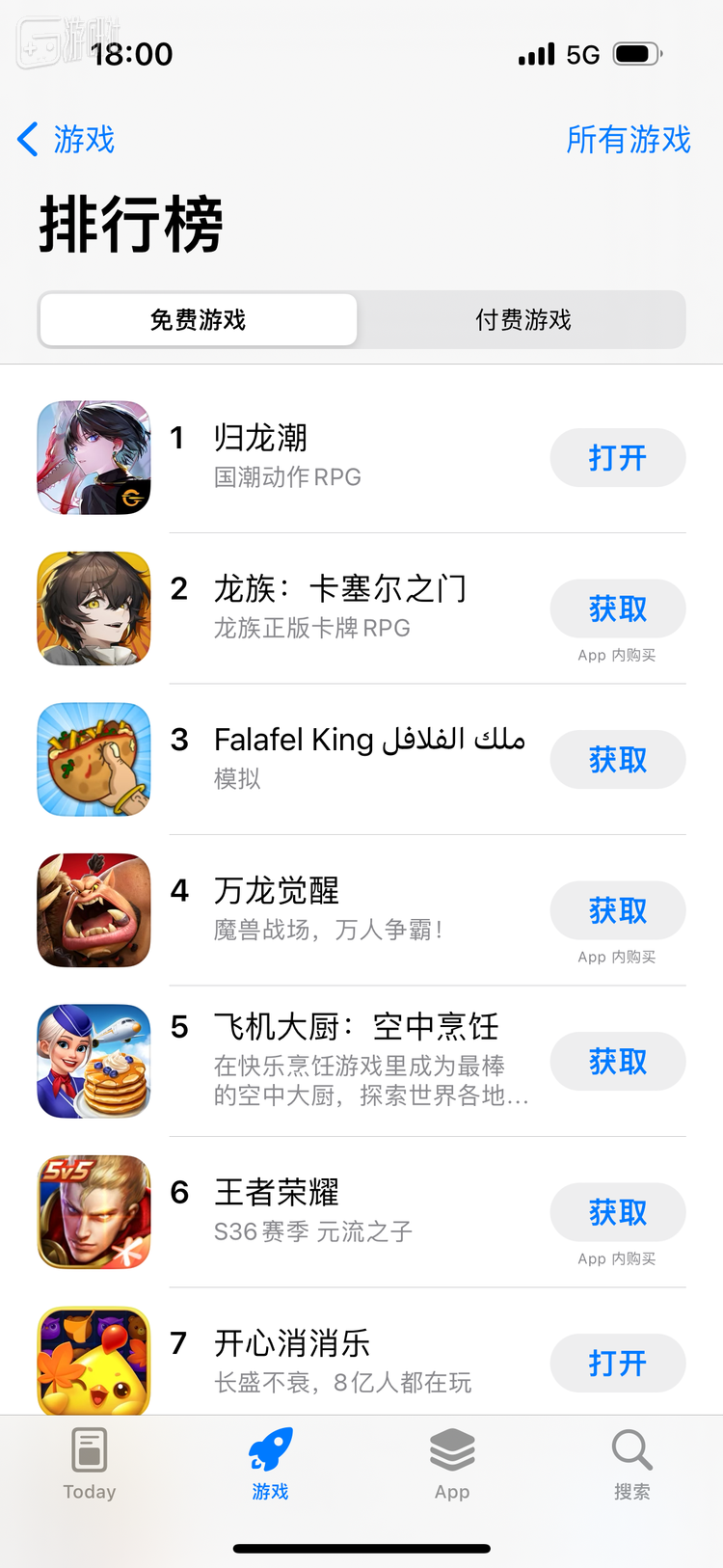View 王者荣耀 game page
The width and height of the screenshot is (723, 1568).
click(x=308, y=1210)
